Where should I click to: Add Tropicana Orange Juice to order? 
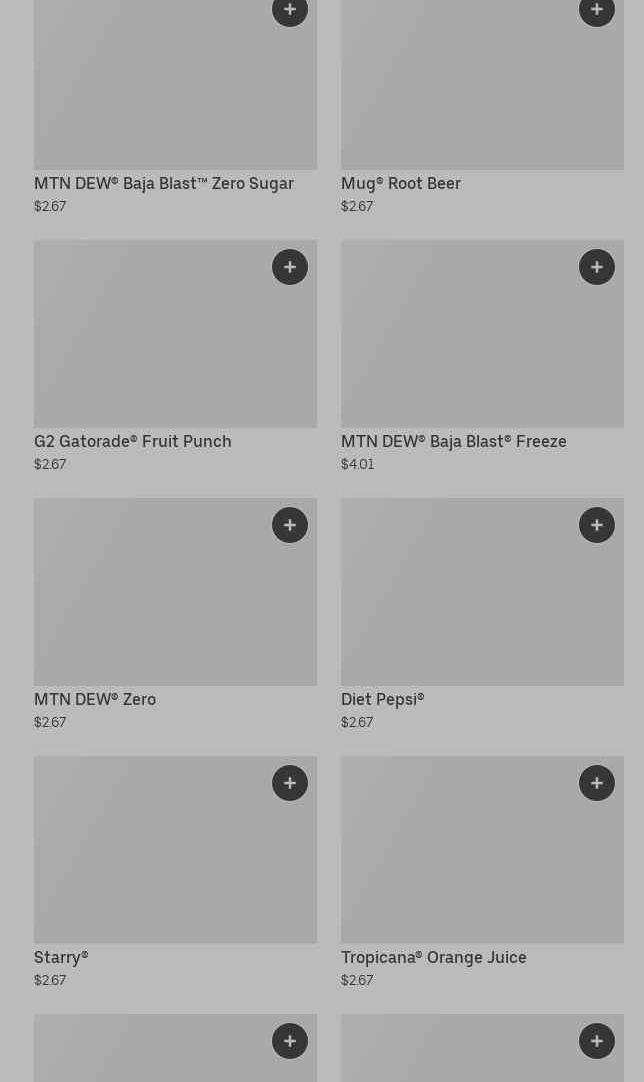(x=597, y=783)
